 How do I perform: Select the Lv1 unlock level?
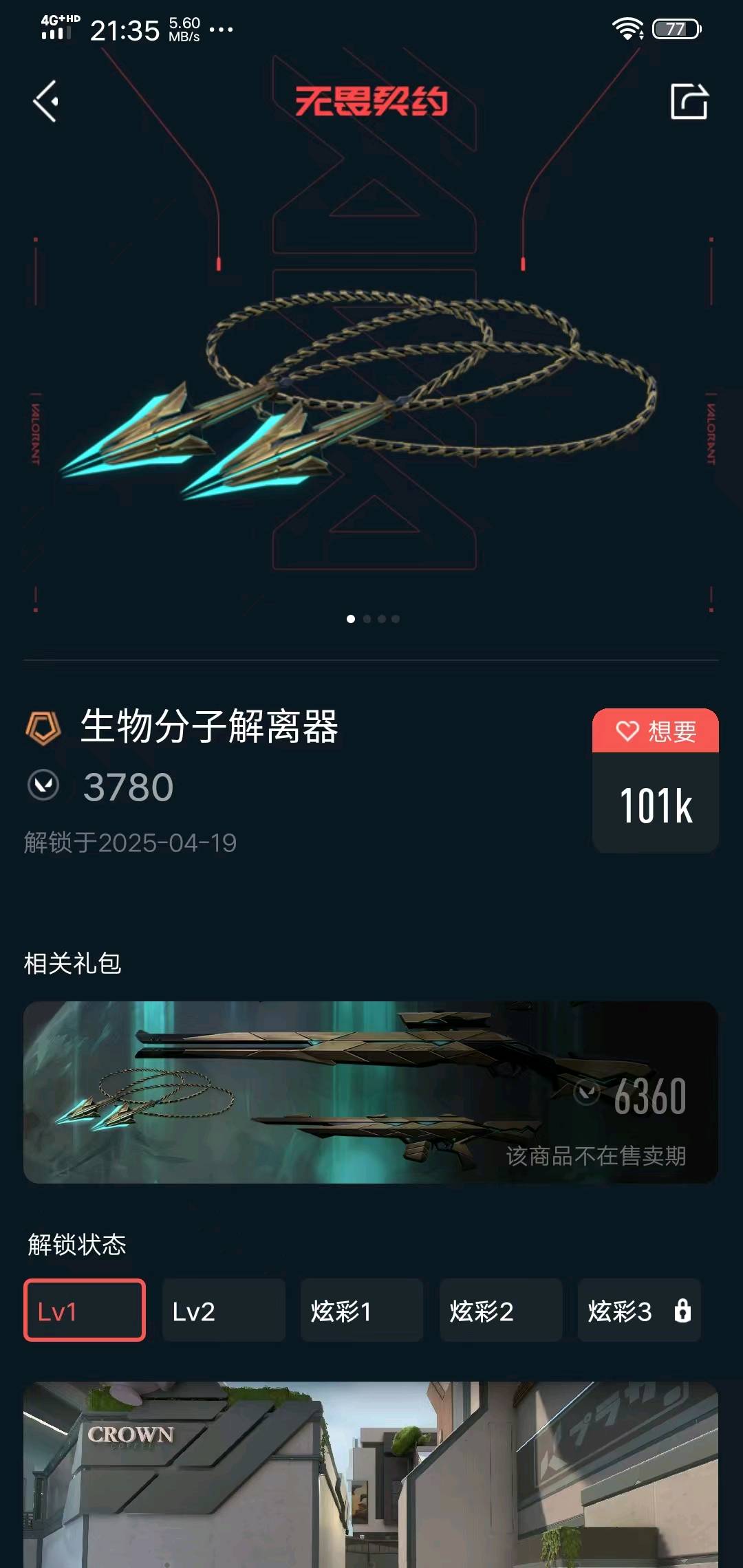[x=85, y=1310]
